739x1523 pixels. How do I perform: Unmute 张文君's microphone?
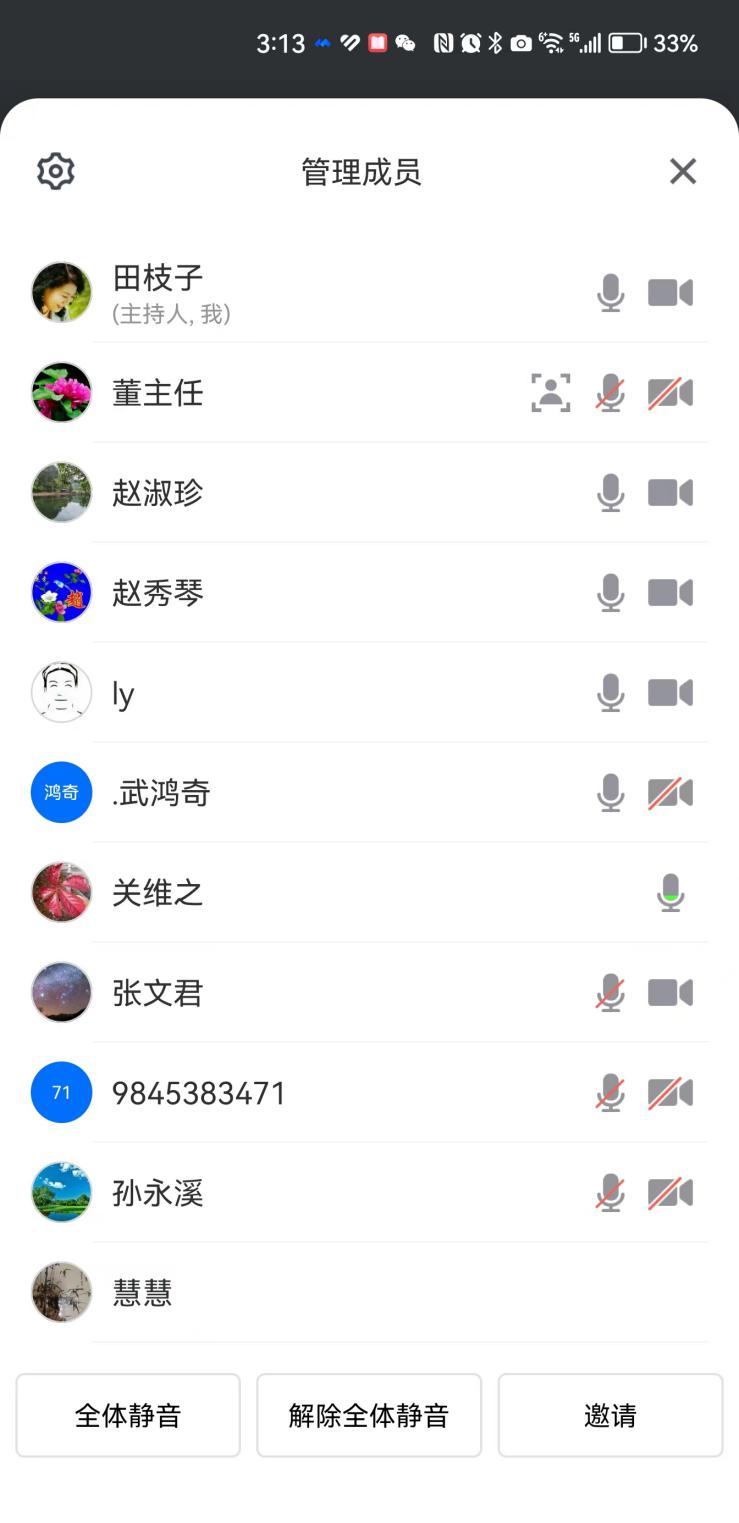pos(610,993)
